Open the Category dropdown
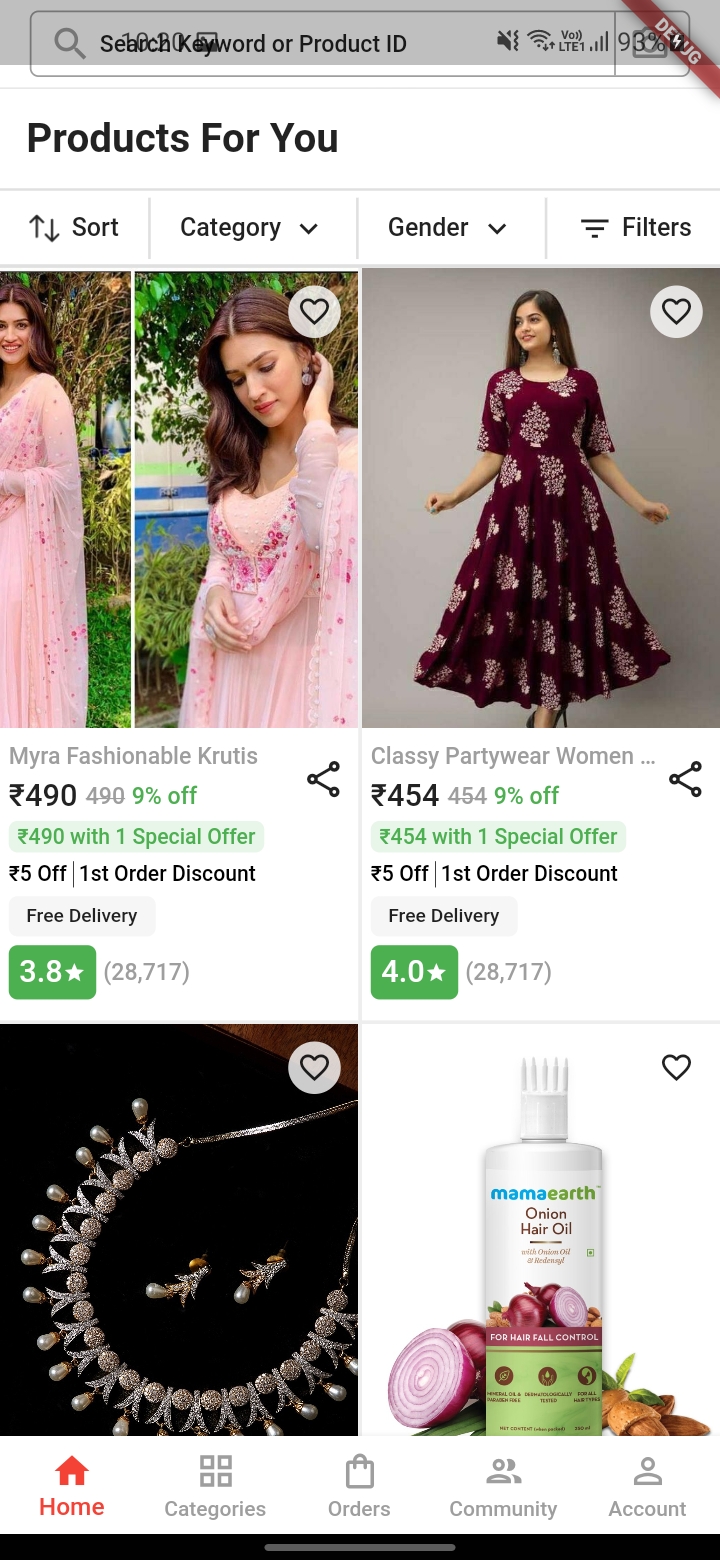 point(252,228)
